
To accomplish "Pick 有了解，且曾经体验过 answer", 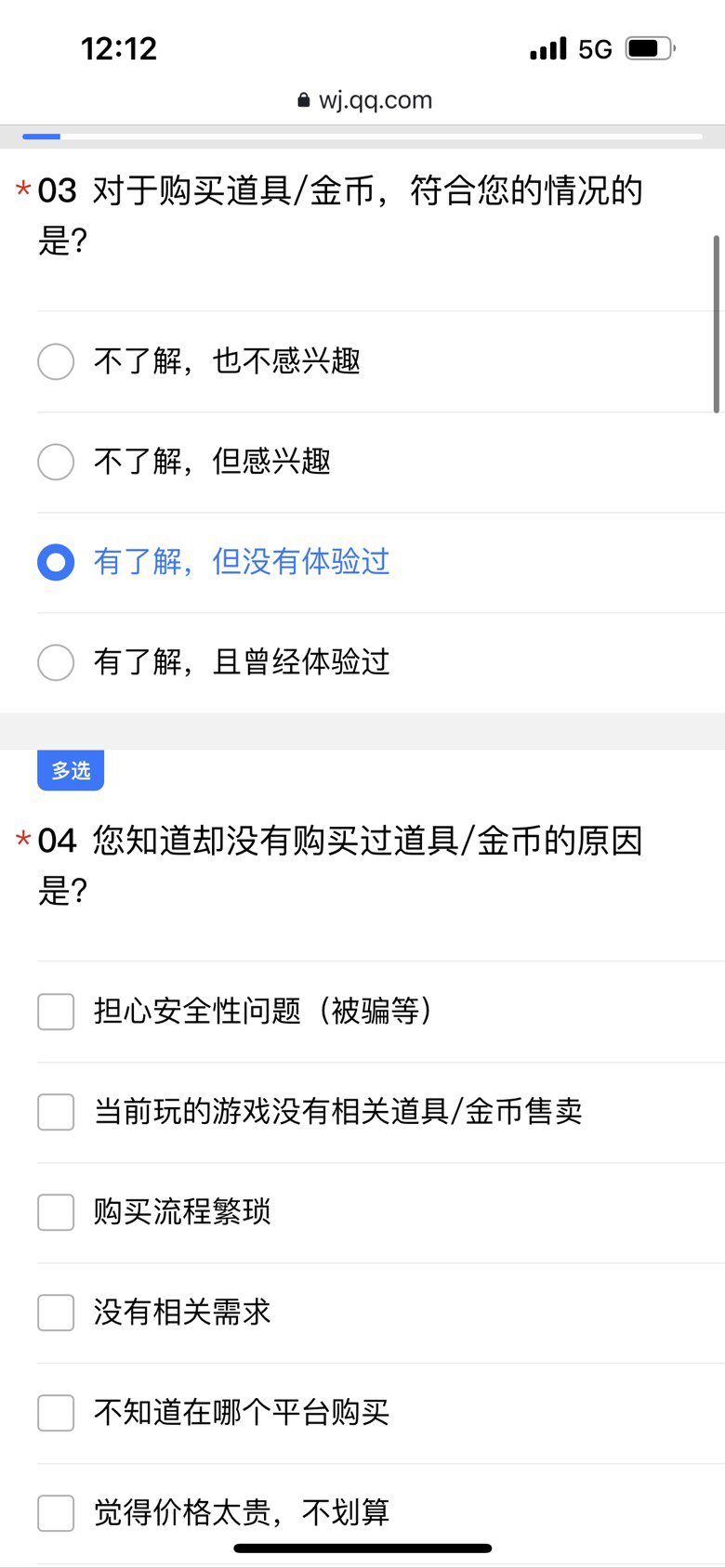I will (381, 662).
